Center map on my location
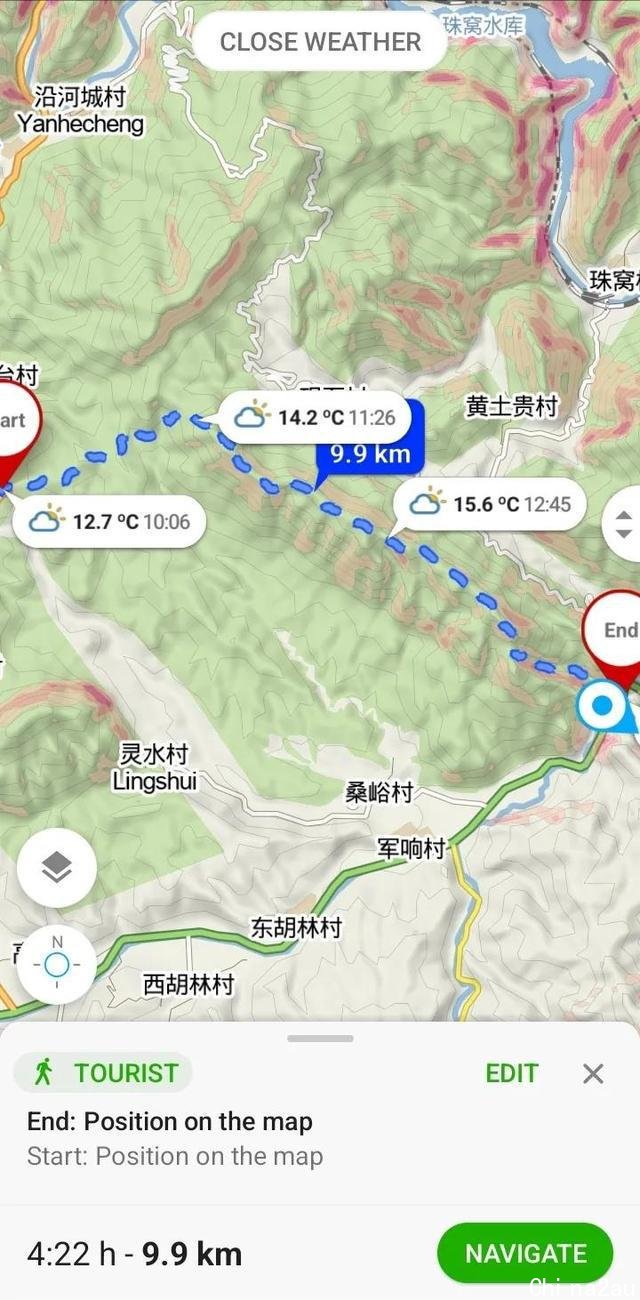 pyautogui.click(x=57, y=965)
